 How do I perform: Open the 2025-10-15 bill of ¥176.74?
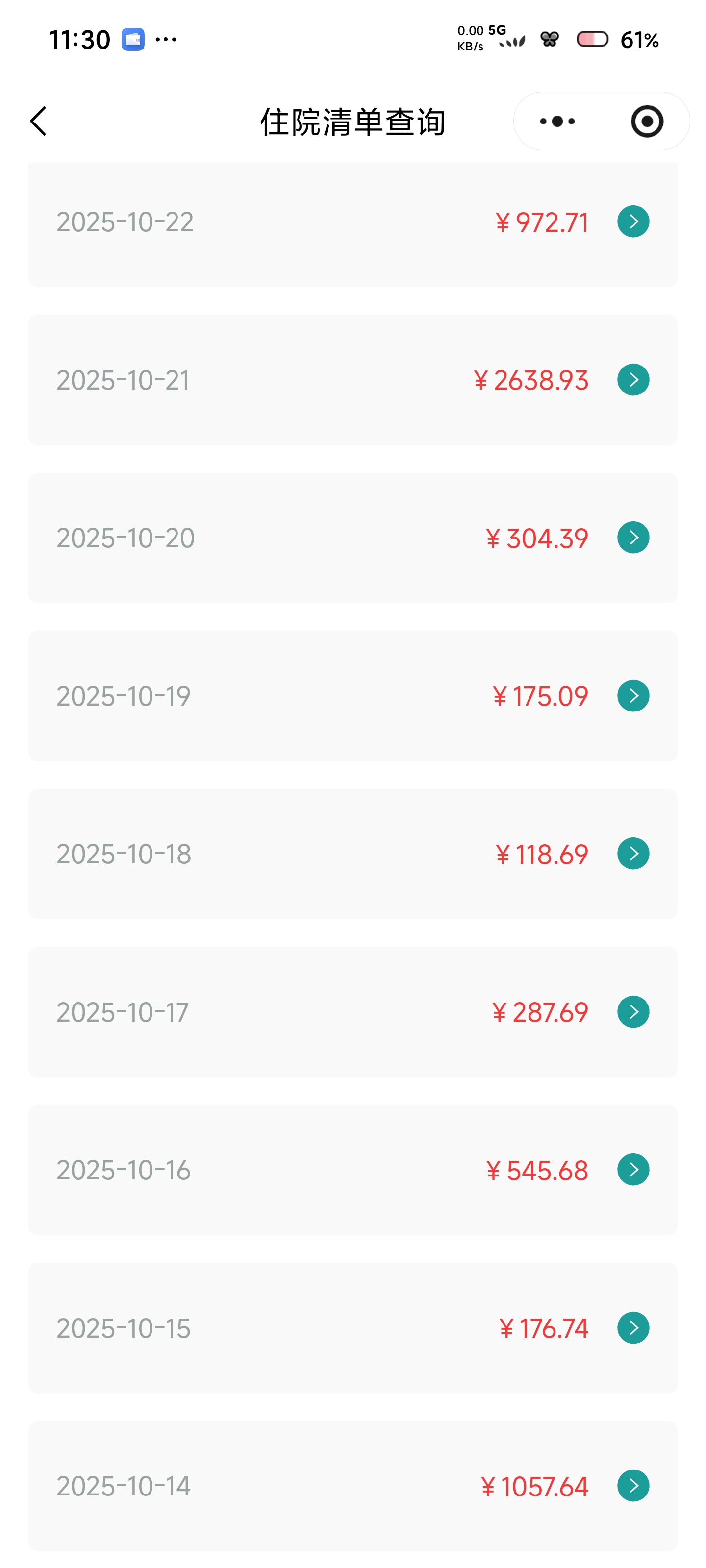click(x=633, y=1327)
